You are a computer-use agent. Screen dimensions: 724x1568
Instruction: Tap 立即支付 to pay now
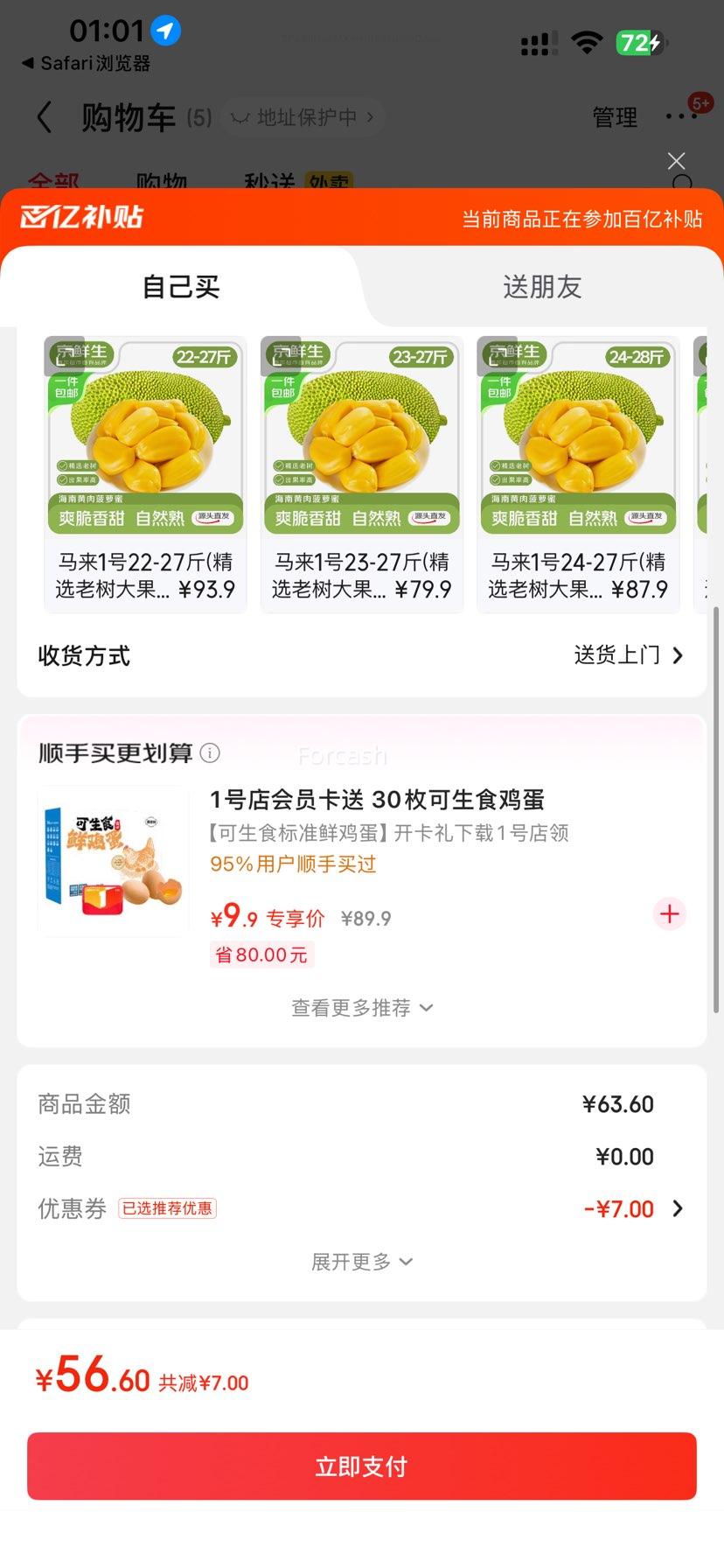coord(361,1466)
